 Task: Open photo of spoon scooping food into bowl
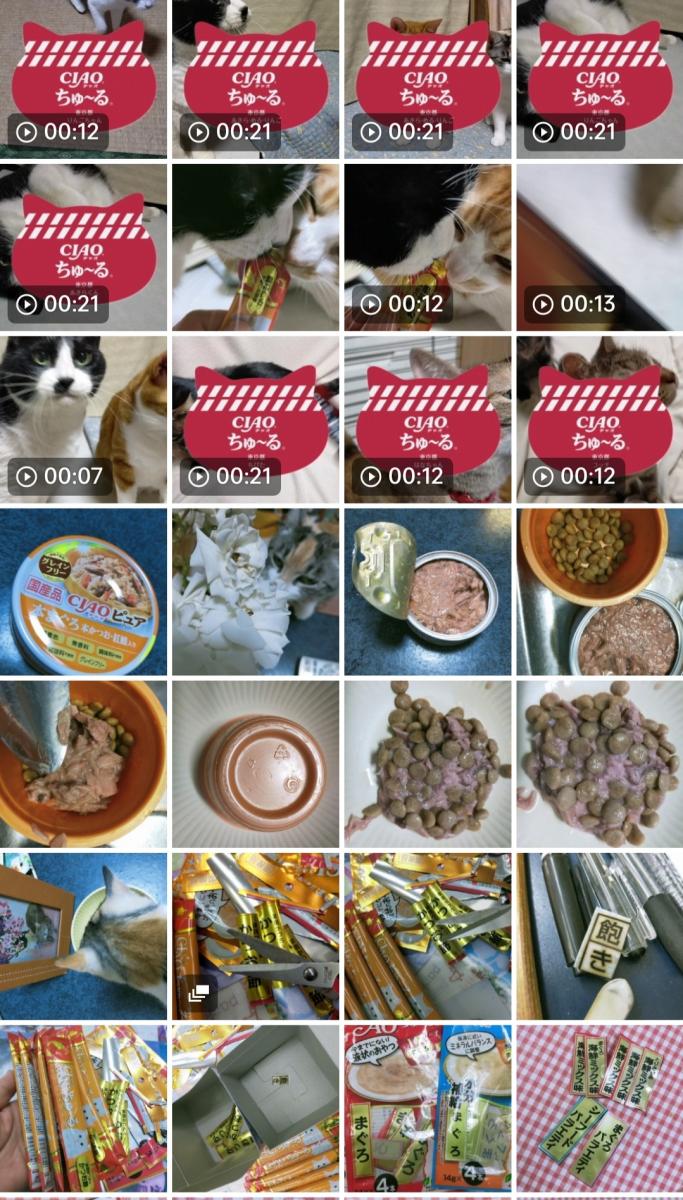[83, 764]
